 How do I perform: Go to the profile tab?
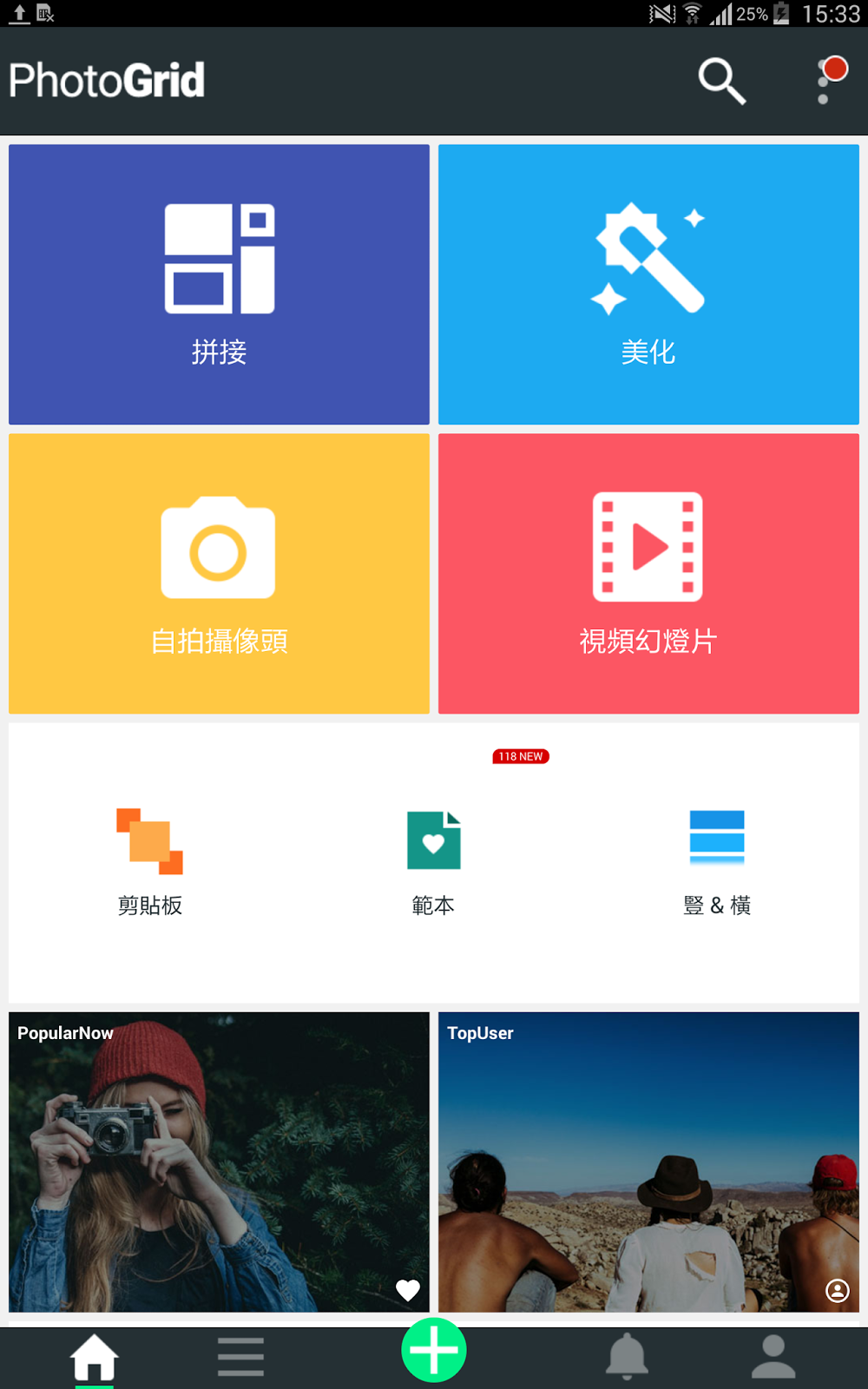[x=773, y=1358]
